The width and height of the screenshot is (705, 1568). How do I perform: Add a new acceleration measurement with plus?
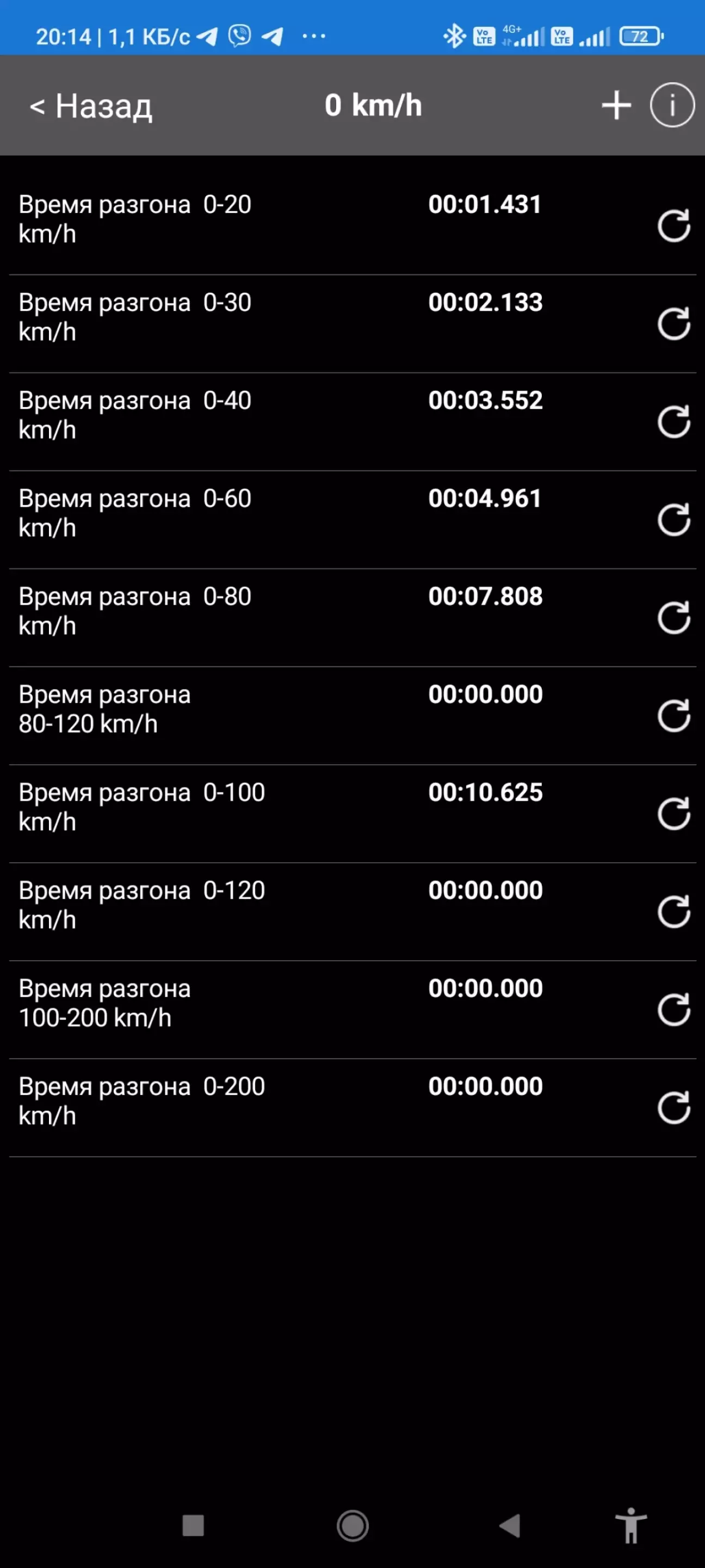click(616, 105)
